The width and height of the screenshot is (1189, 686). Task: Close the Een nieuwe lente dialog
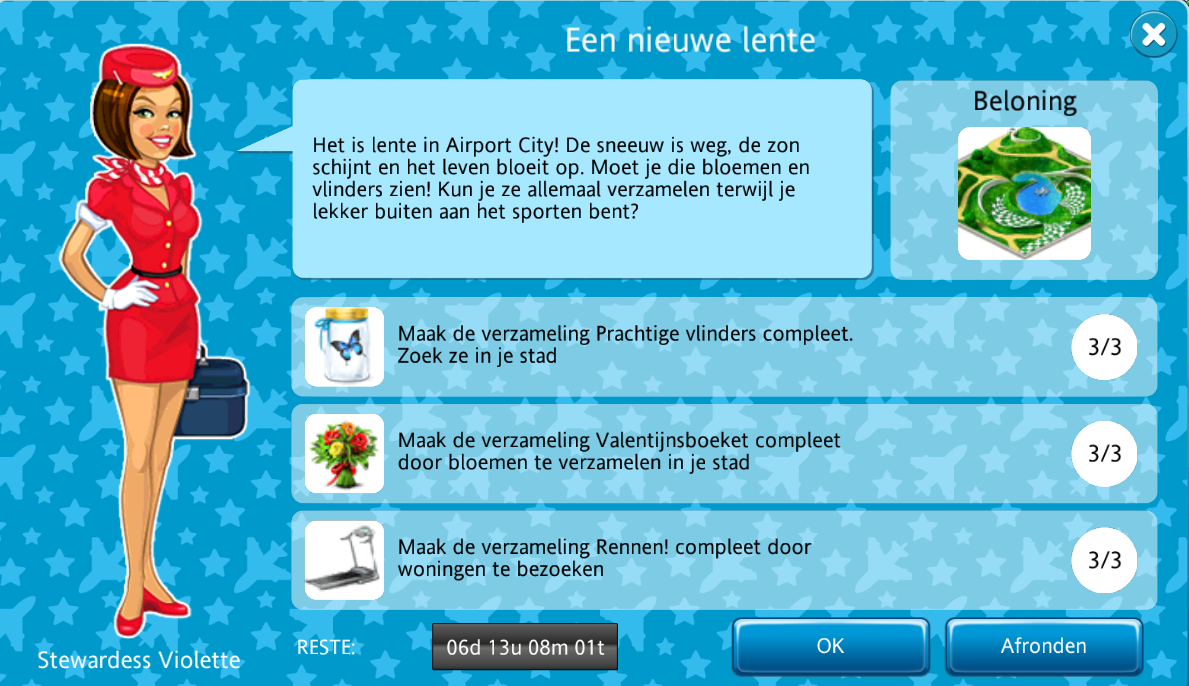click(x=1153, y=35)
